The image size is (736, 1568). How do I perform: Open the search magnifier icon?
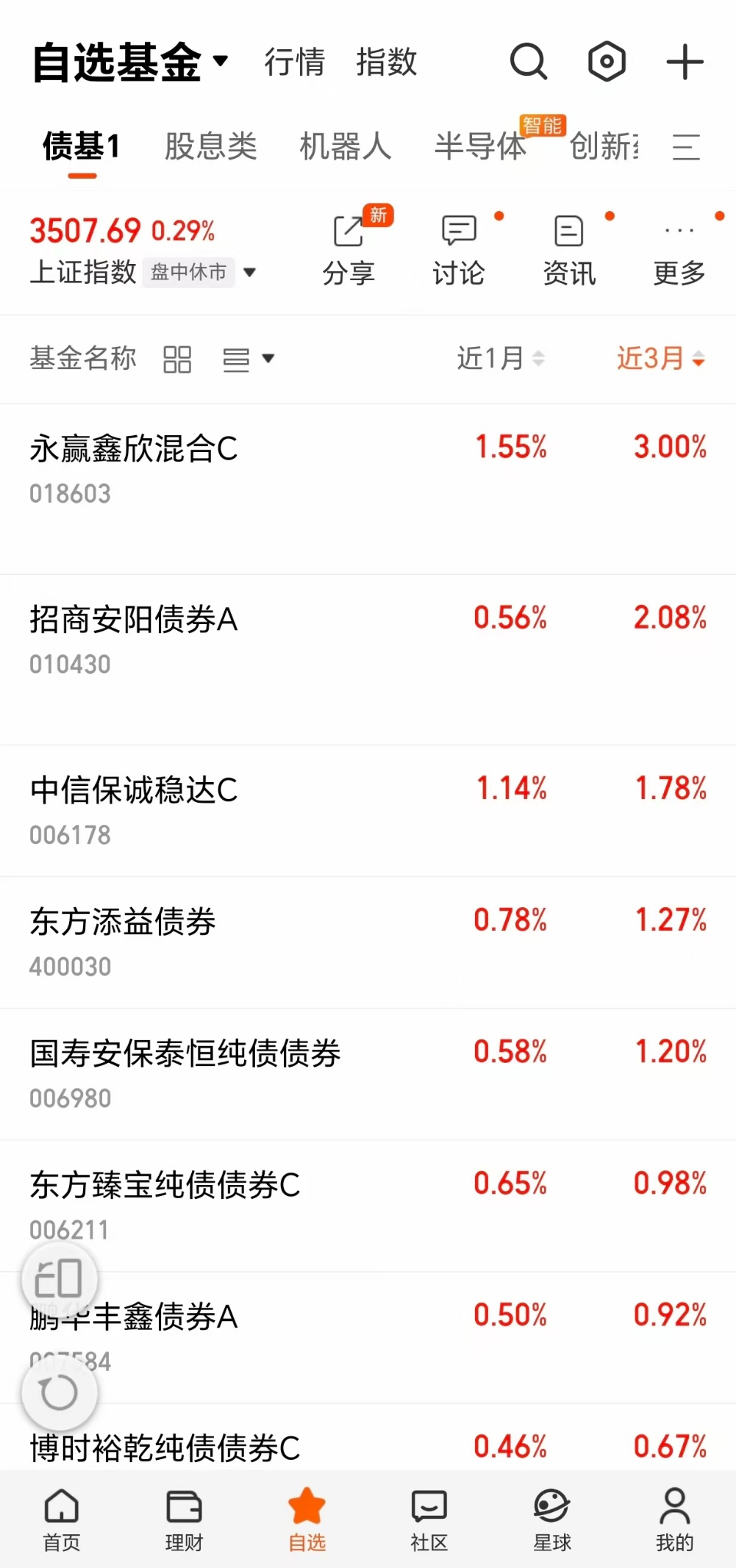(x=529, y=62)
